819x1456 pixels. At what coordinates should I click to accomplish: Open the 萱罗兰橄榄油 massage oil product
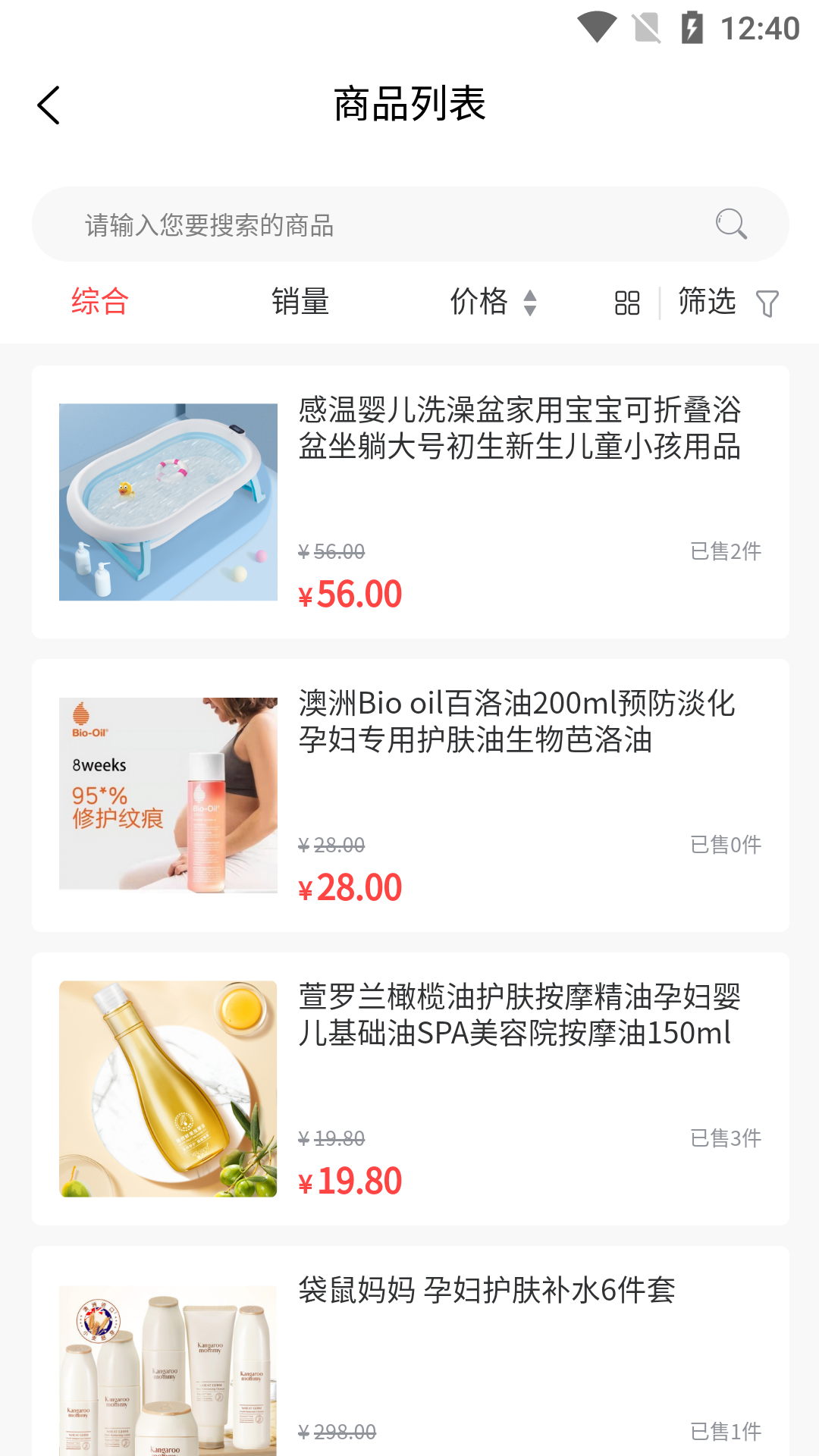coord(409,1088)
